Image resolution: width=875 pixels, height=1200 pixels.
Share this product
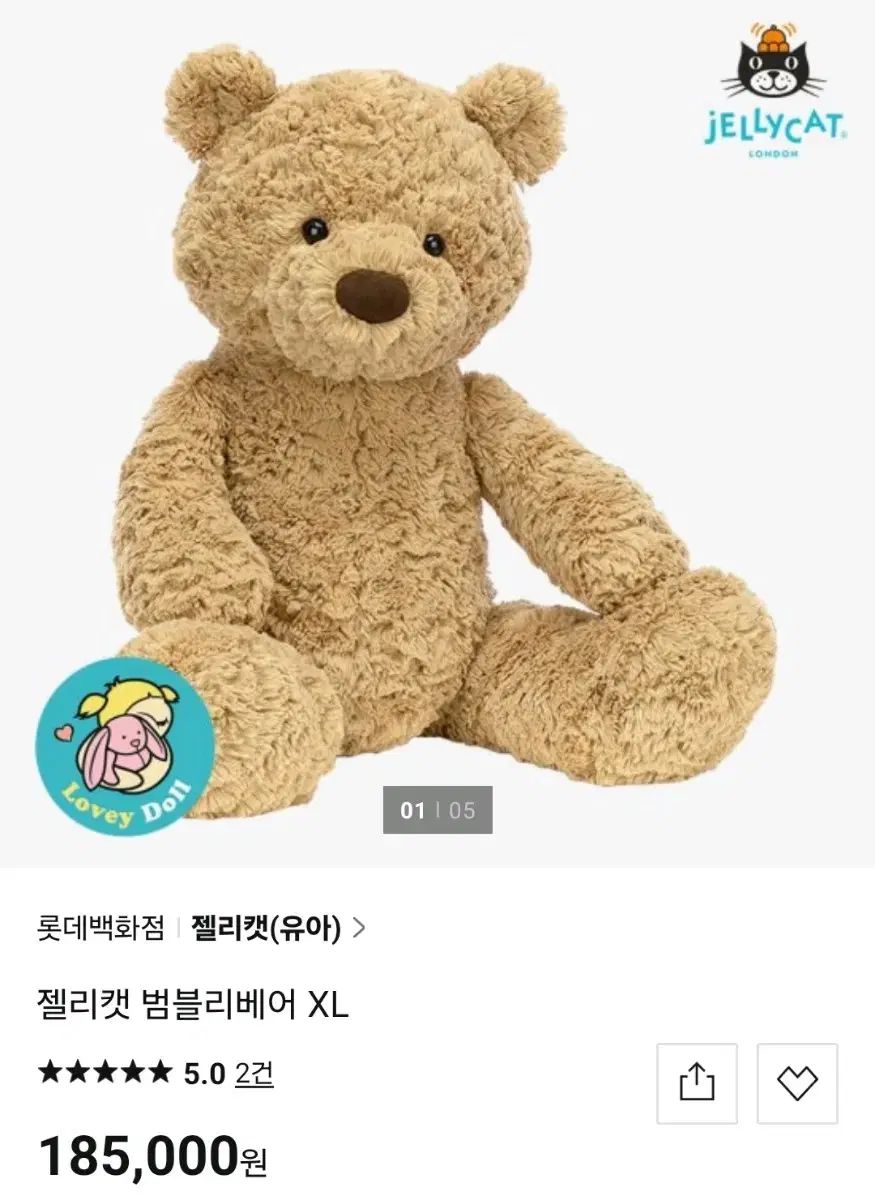(697, 1083)
